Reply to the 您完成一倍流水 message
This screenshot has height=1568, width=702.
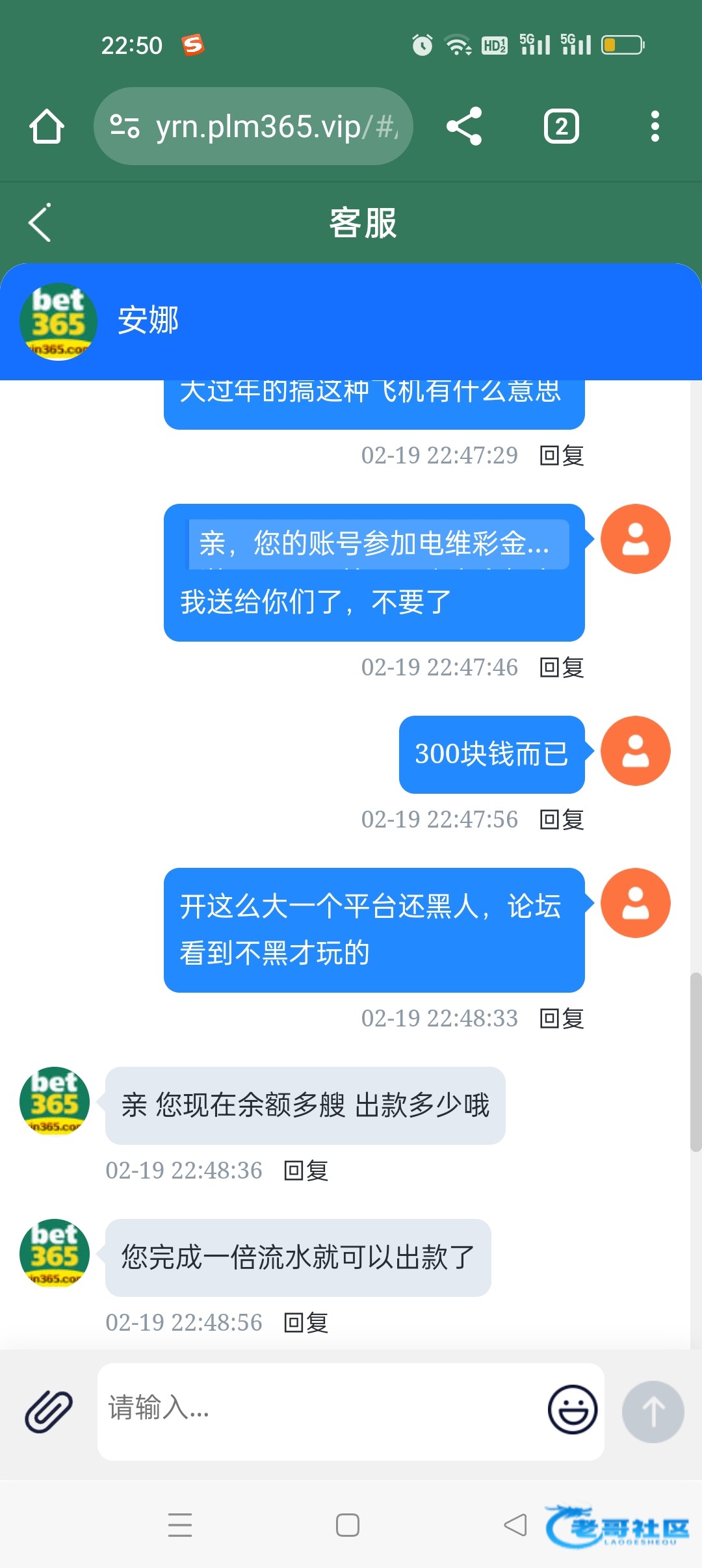coord(306,1323)
